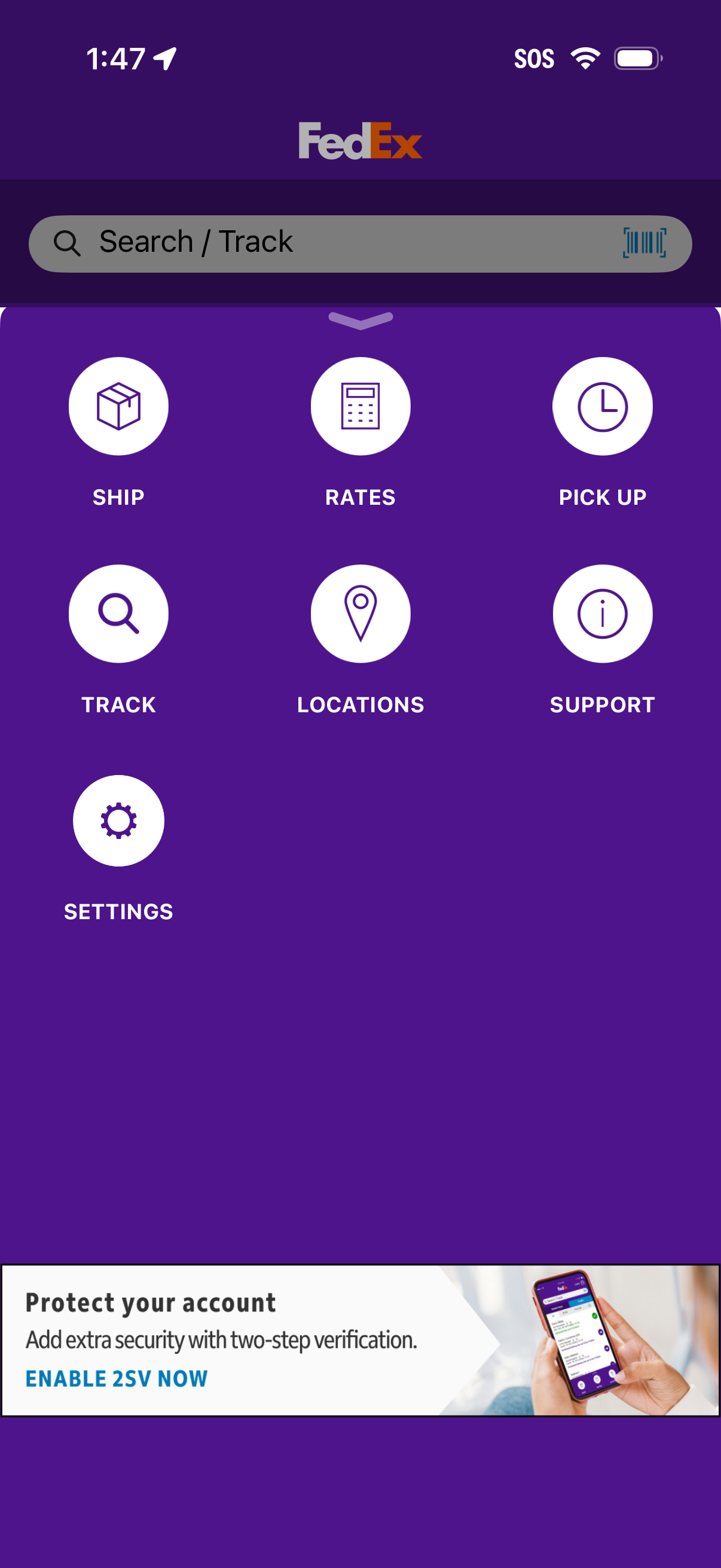Select the Rates calculator icon

(x=360, y=405)
